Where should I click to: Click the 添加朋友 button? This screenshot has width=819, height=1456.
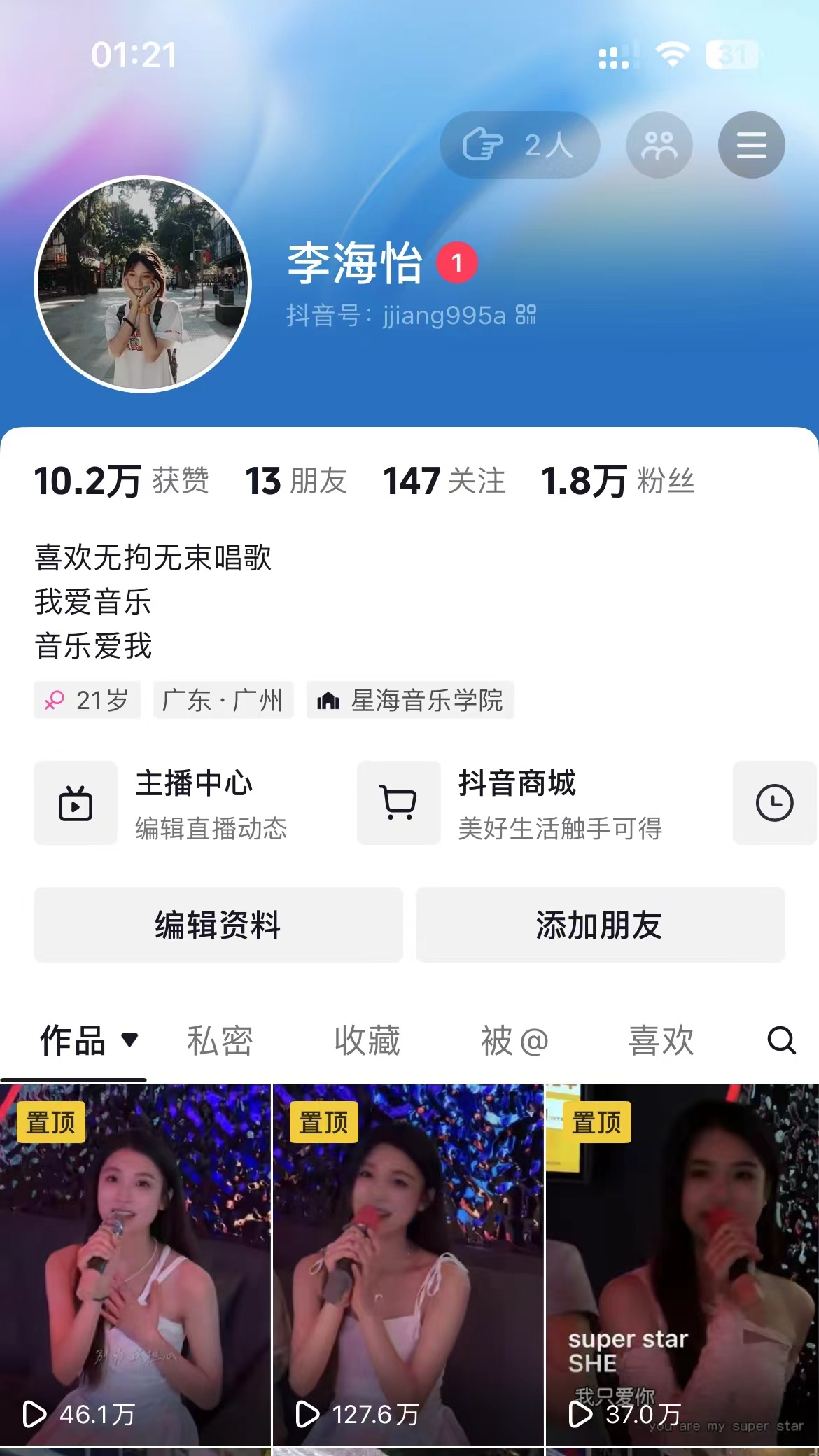pos(601,925)
